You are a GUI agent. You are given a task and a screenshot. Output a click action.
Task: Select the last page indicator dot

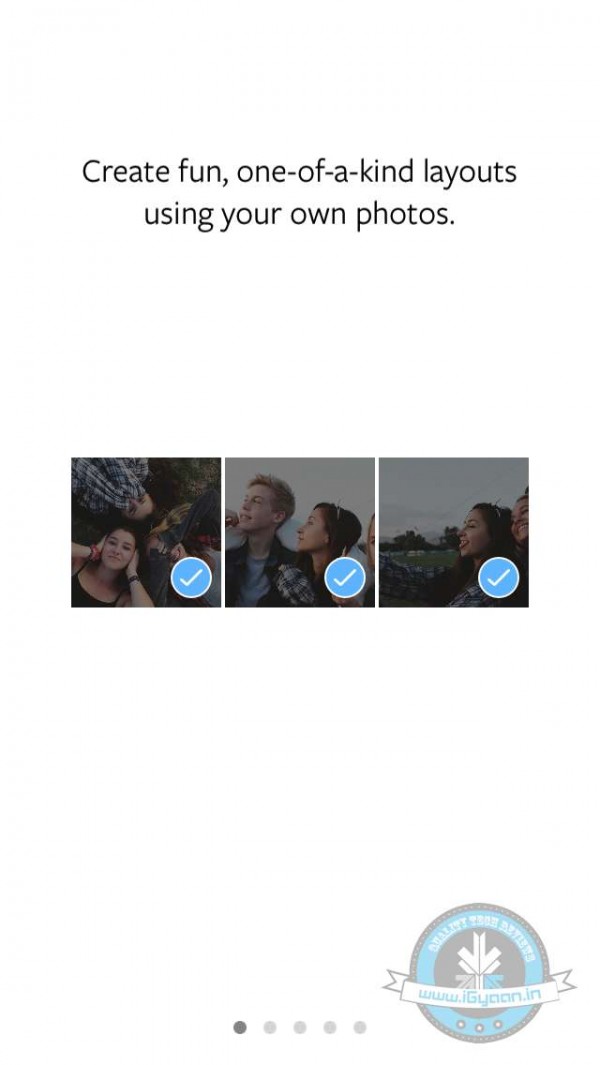360,1027
